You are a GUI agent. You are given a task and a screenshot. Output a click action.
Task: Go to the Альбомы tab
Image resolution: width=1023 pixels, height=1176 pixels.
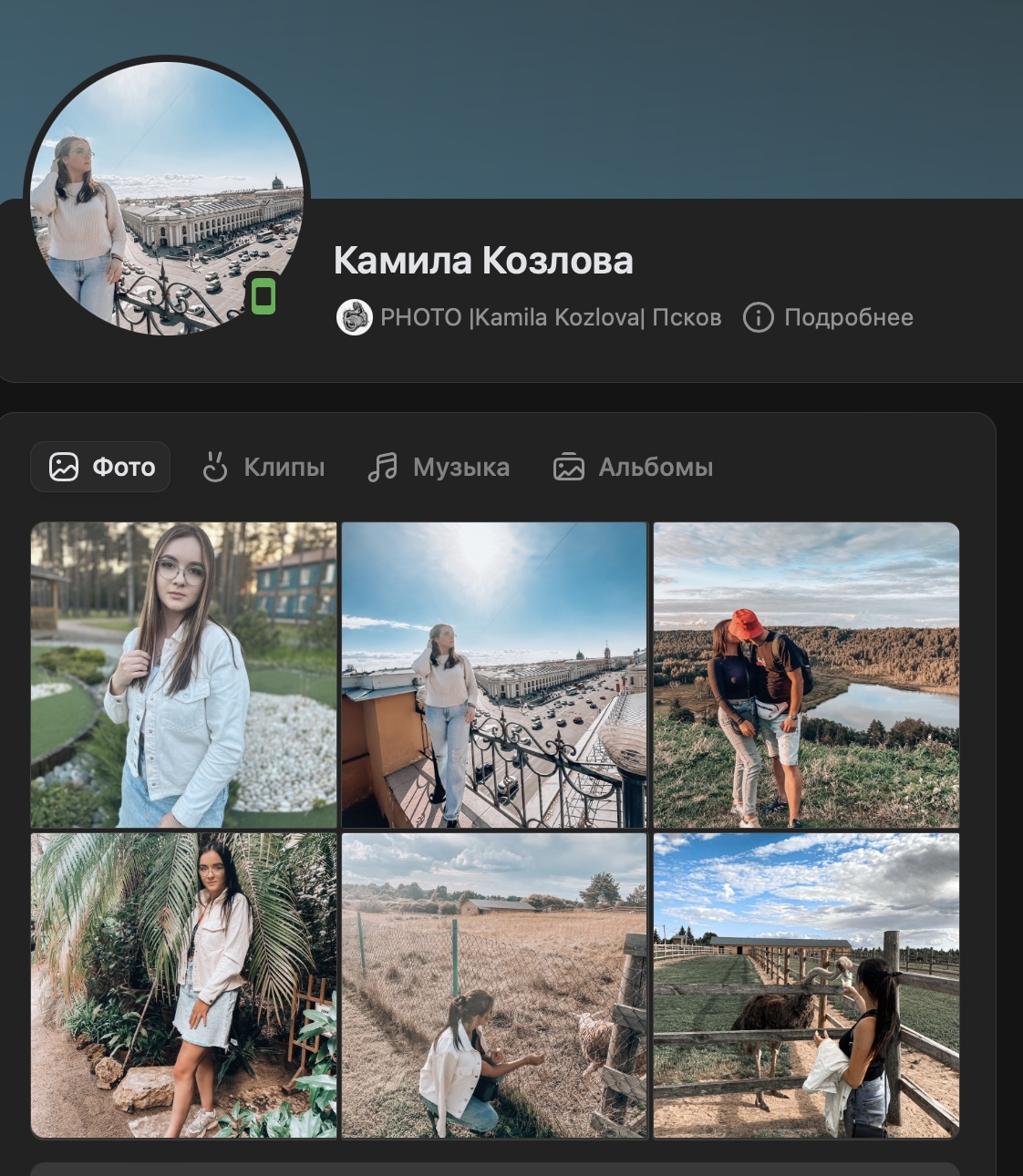click(634, 467)
